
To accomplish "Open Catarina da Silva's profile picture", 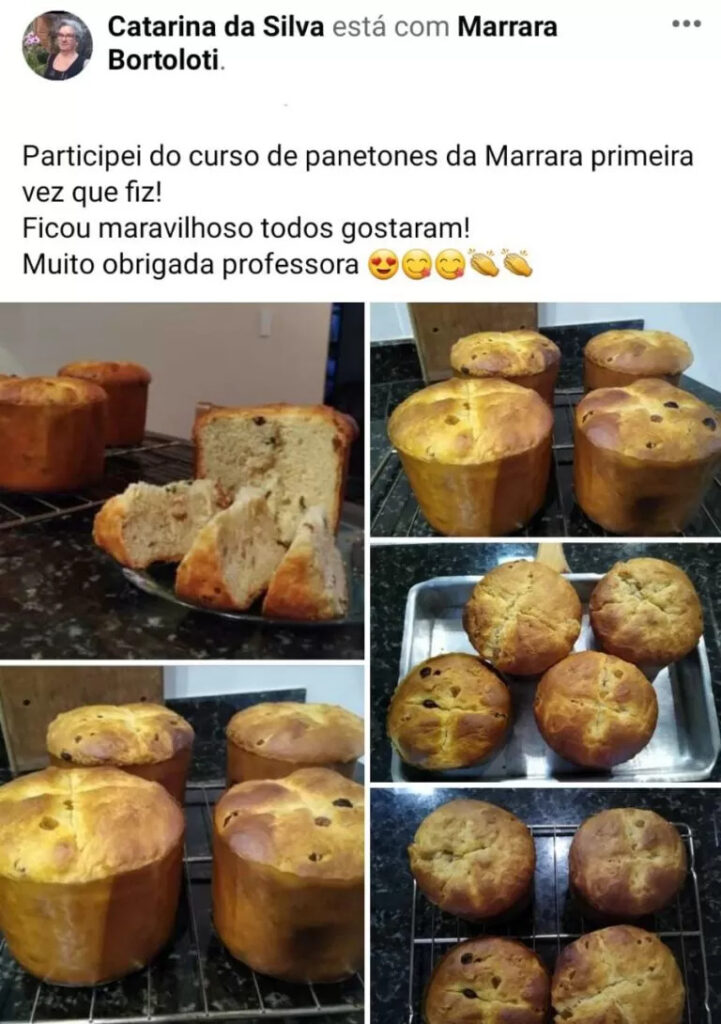I will click(x=58, y=45).
